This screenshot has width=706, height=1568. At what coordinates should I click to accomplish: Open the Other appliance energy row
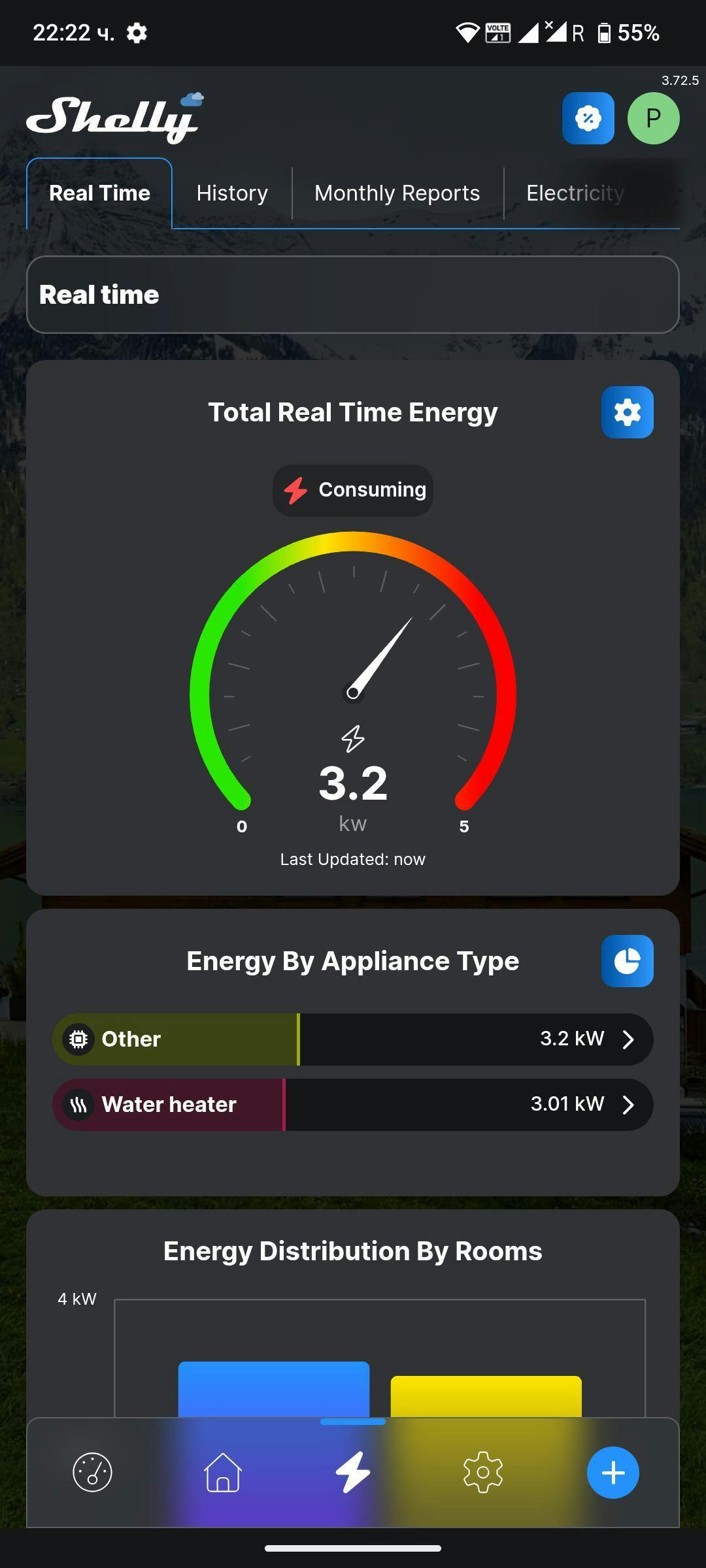click(353, 1039)
